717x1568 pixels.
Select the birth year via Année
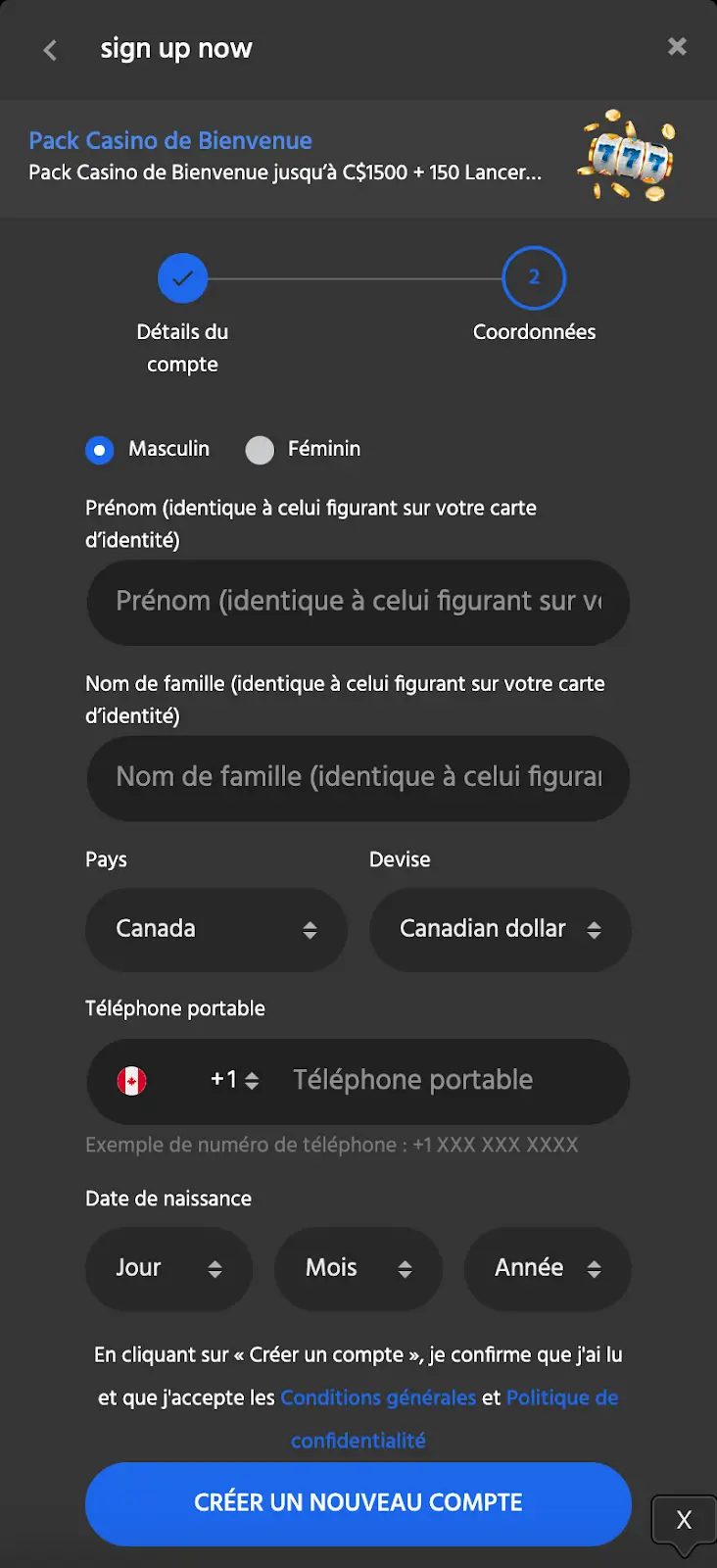point(547,1268)
